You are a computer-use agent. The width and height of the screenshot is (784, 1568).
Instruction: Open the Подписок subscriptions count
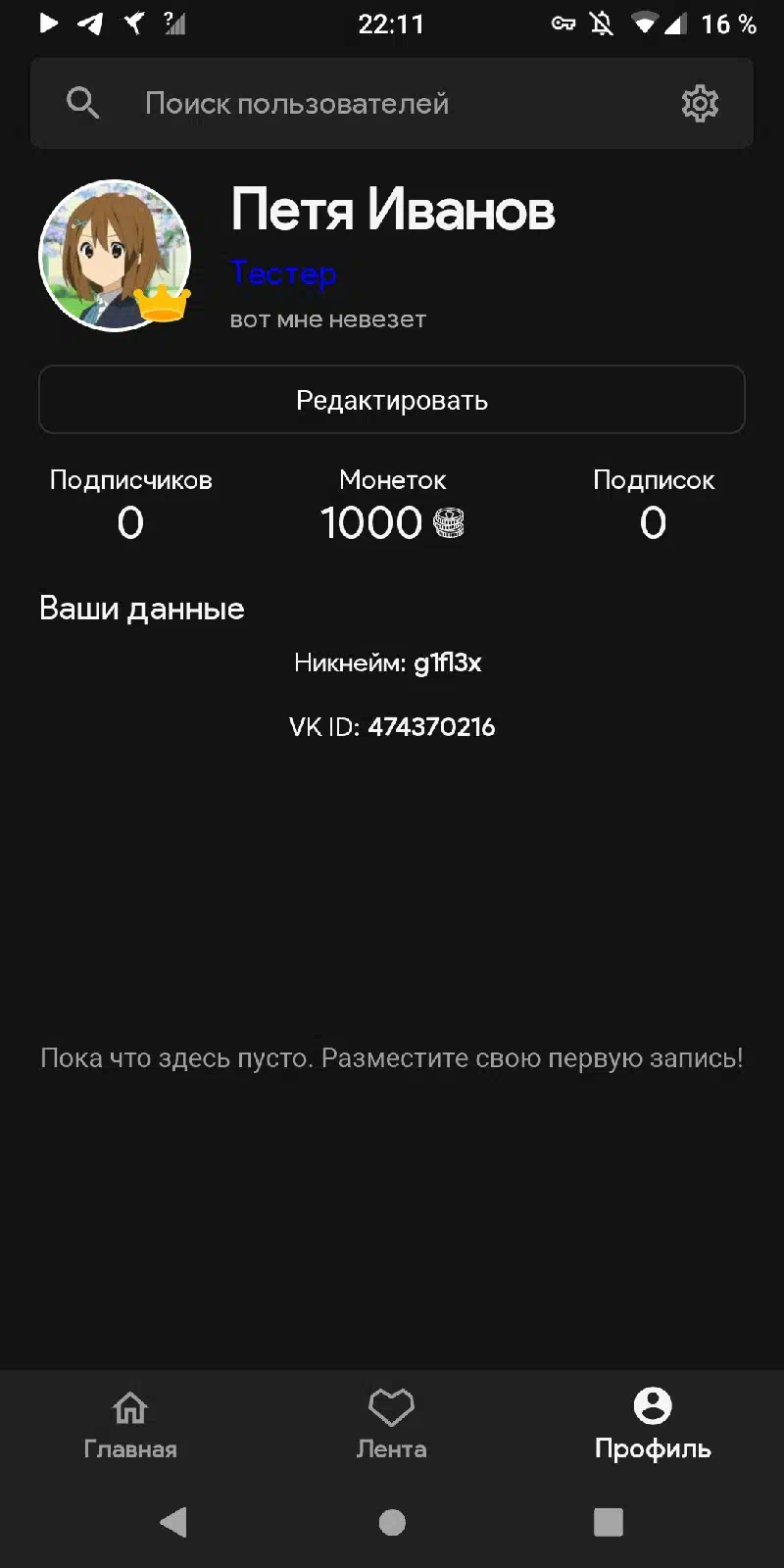point(654,505)
